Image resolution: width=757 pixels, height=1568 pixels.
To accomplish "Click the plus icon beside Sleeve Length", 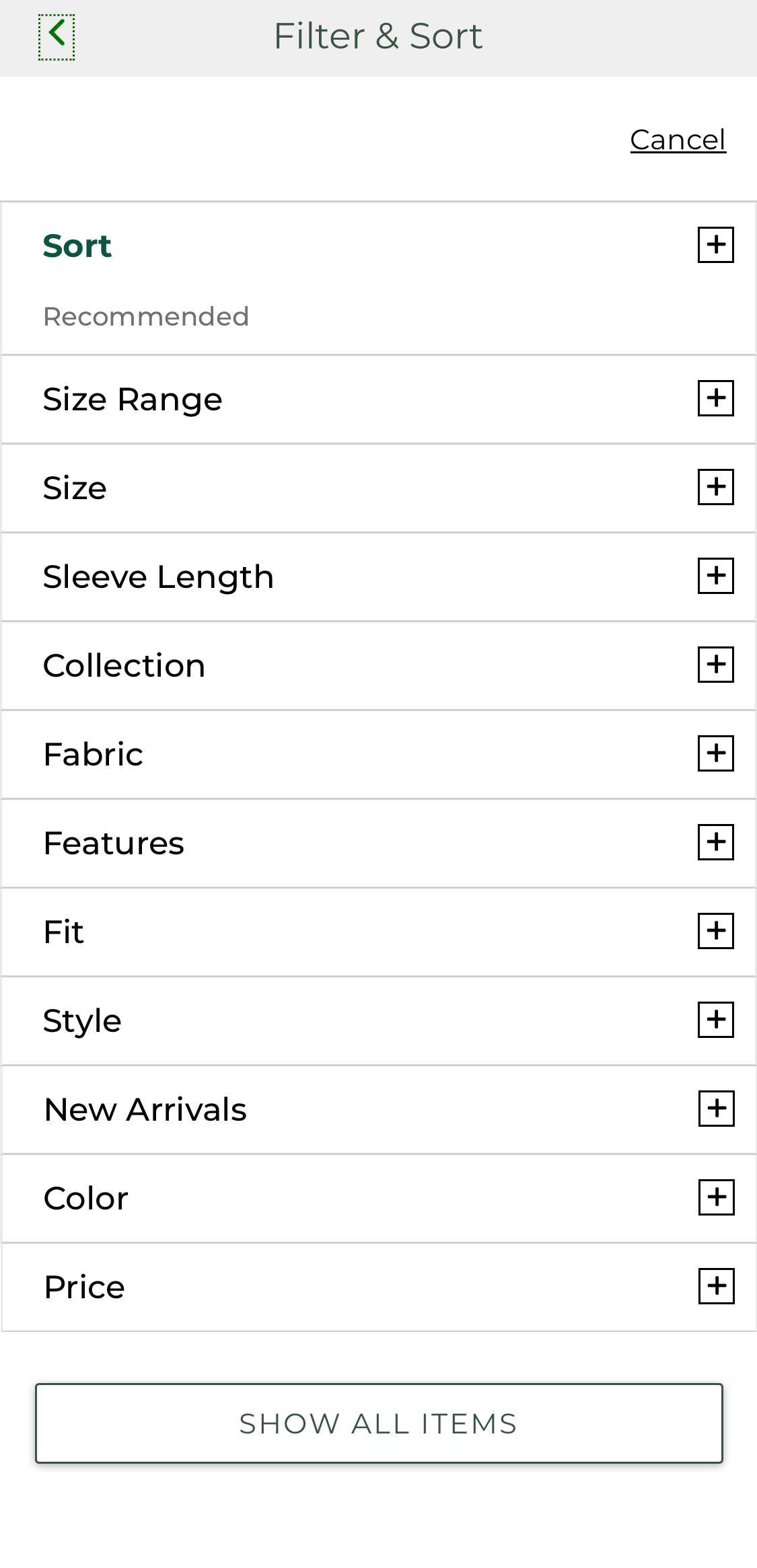I will 715,576.
